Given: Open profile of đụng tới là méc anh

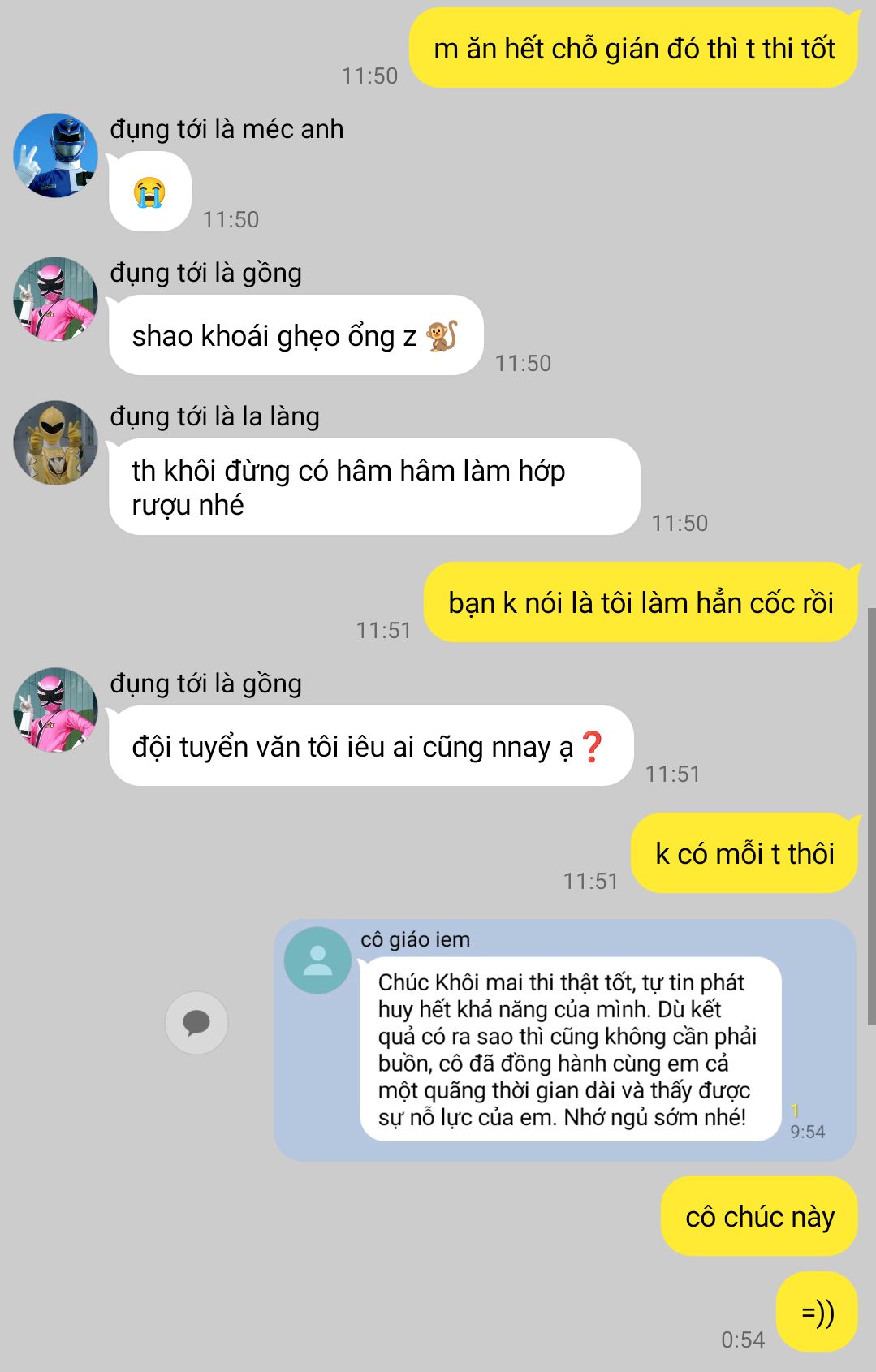Looking at the screenshot, I should tap(55, 156).
